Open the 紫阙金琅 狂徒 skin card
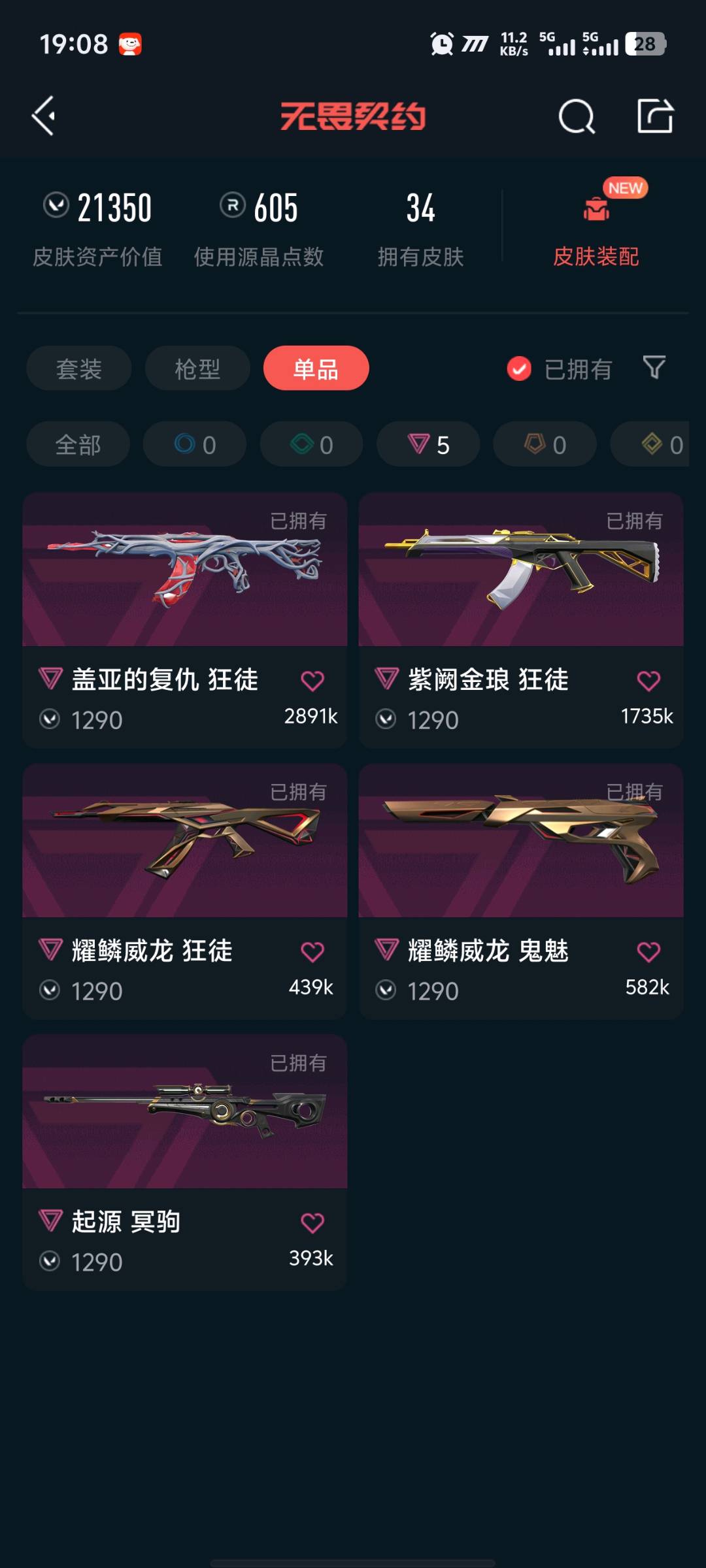 tap(521, 621)
